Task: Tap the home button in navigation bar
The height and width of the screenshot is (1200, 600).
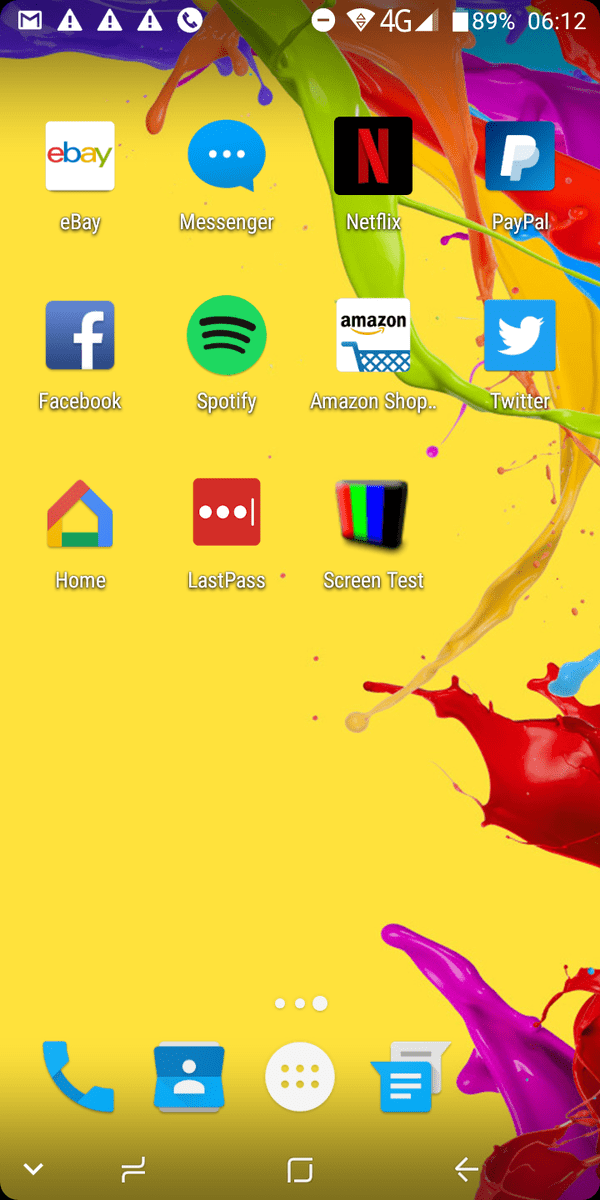Action: pyautogui.click(x=300, y=1169)
